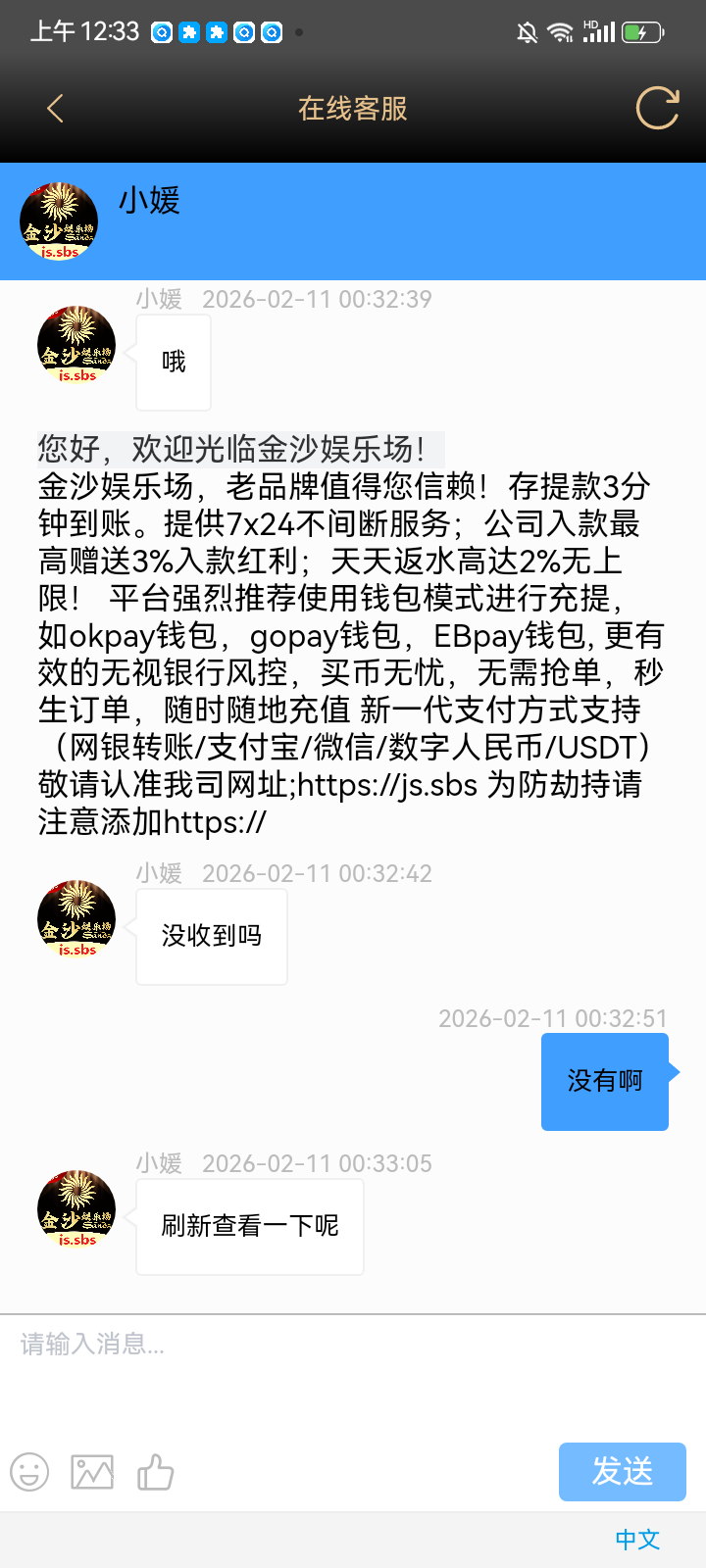
Task: Click the avatar beside 刷新查看一下呢
Action: coord(76,1208)
